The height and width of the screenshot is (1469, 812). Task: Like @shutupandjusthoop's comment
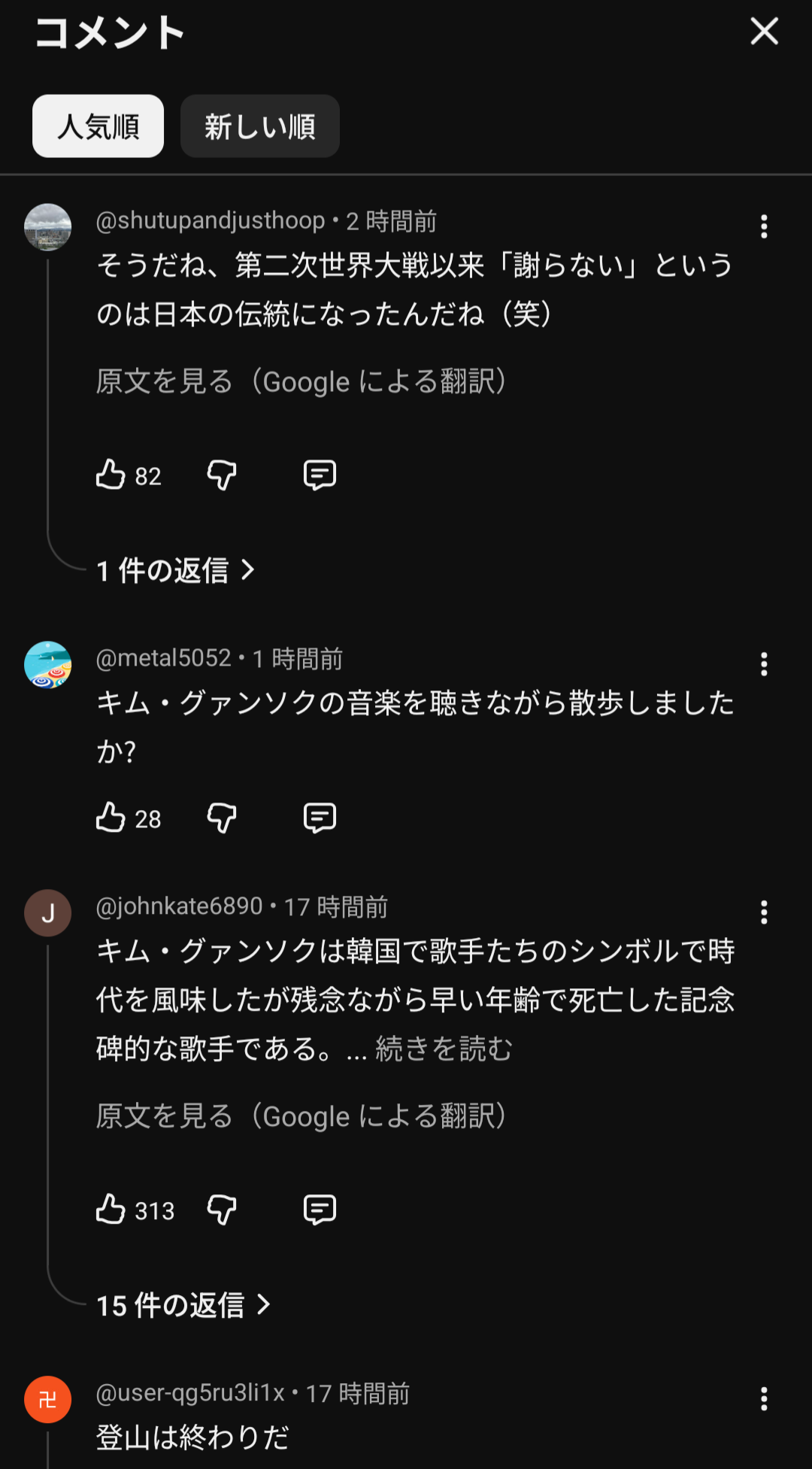111,475
